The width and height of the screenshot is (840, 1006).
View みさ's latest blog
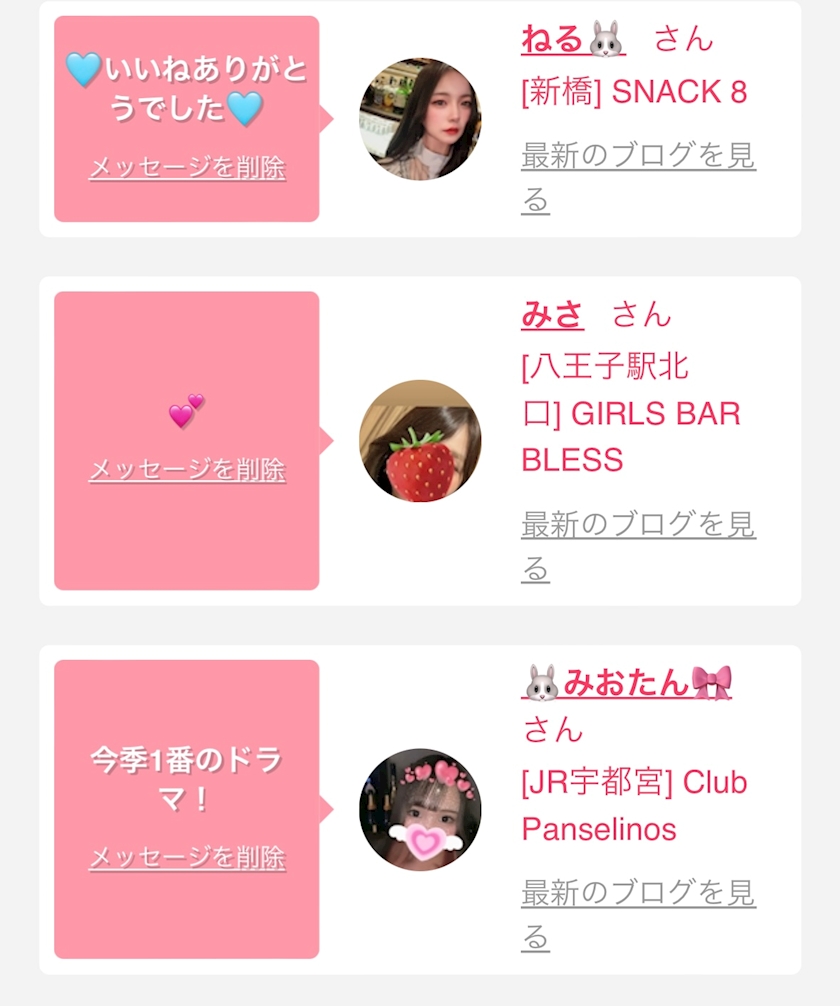[x=639, y=546]
